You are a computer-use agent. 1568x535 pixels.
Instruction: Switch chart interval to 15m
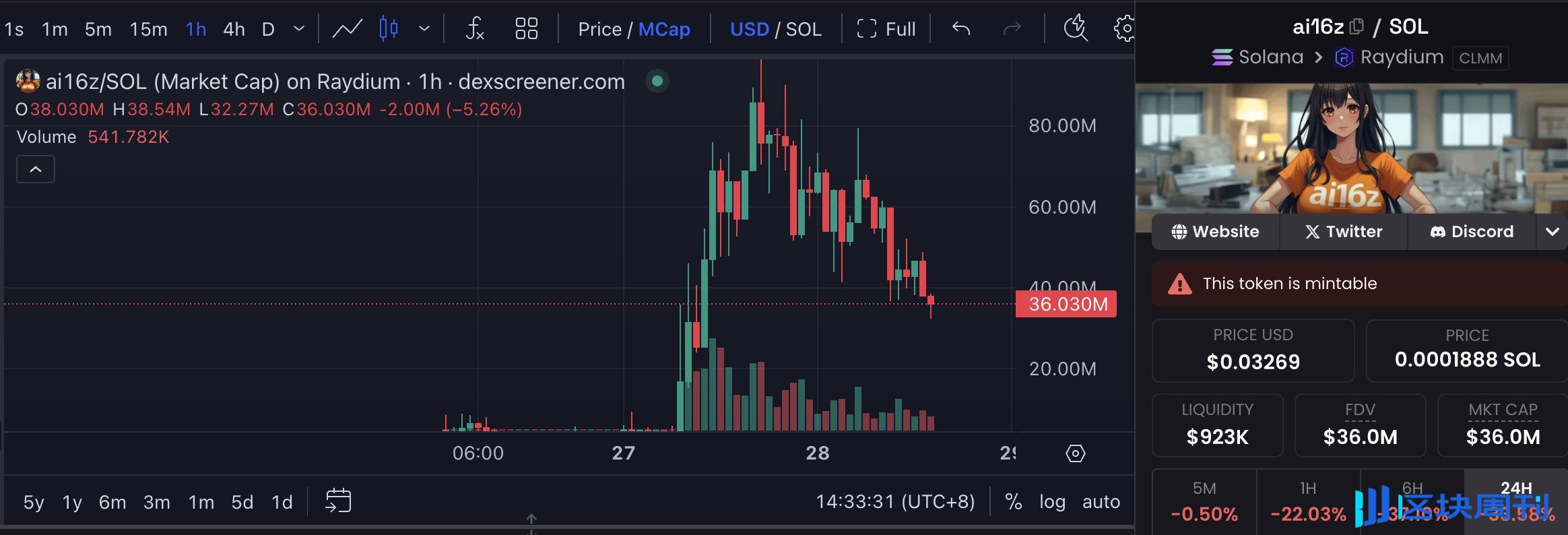click(x=148, y=29)
